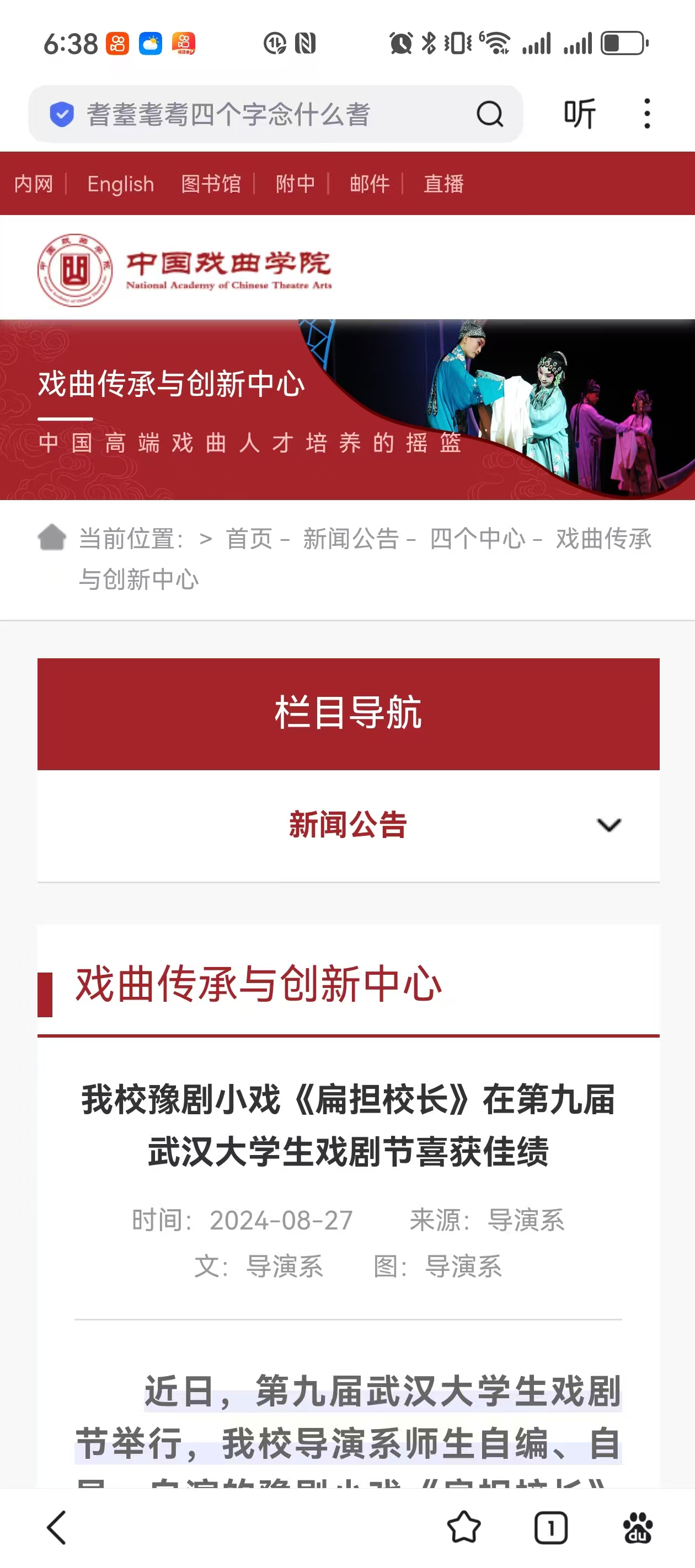
Task: Open the browser three-dot menu
Action: [x=646, y=112]
